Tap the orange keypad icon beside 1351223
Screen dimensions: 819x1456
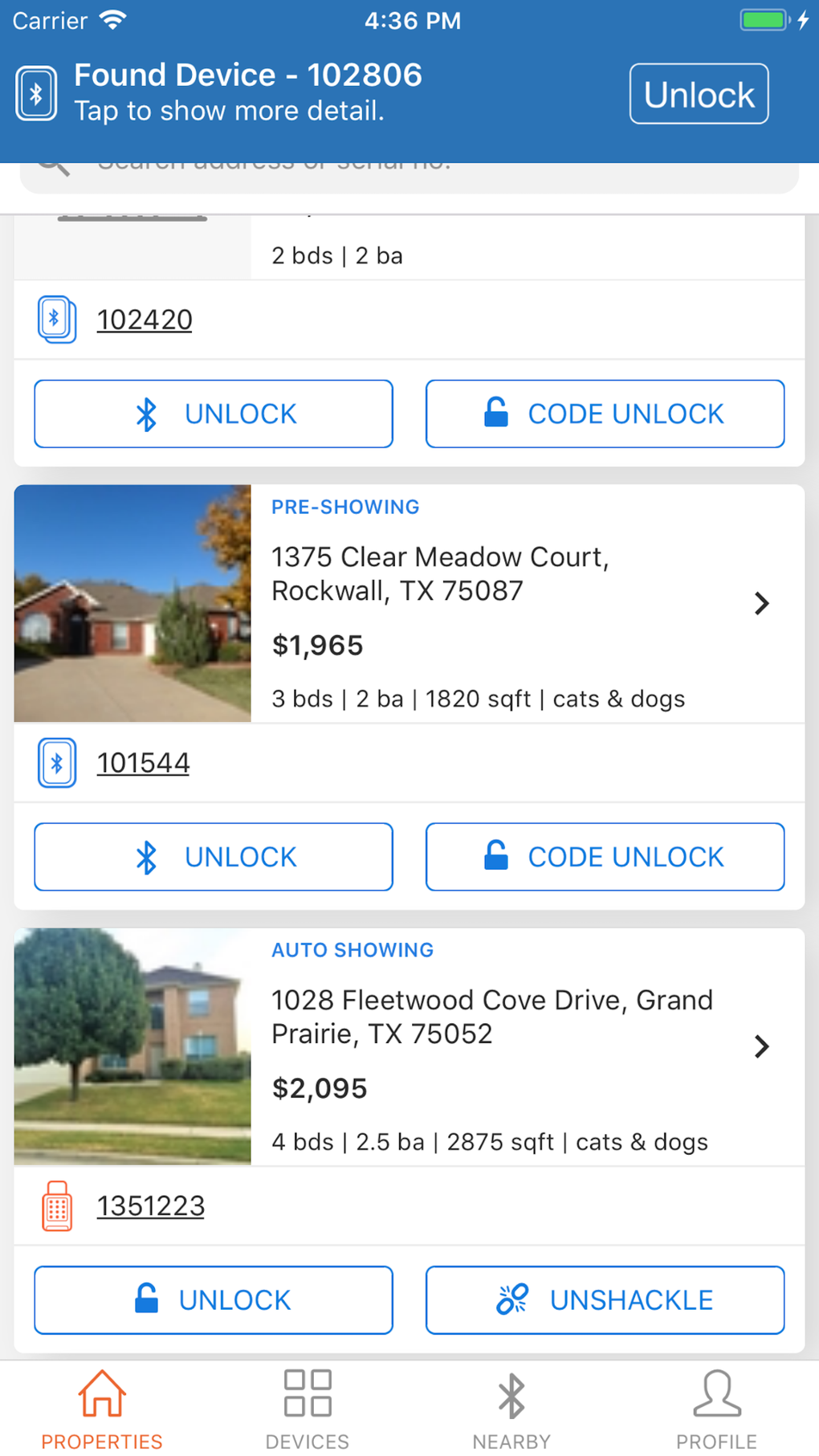pyautogui.click(x=56, y=1205)
